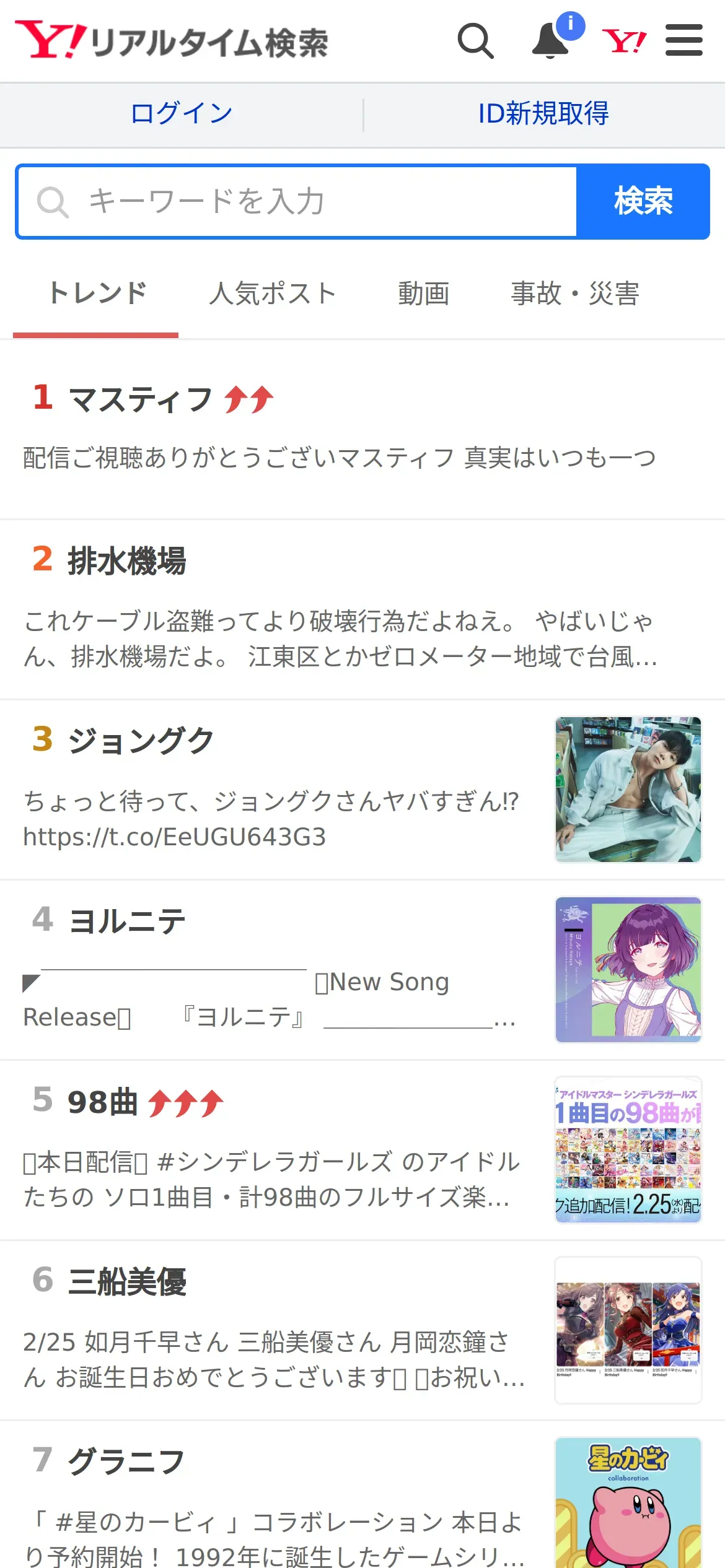Open trend 7 グラニフ

click(x=126, y=1461)
